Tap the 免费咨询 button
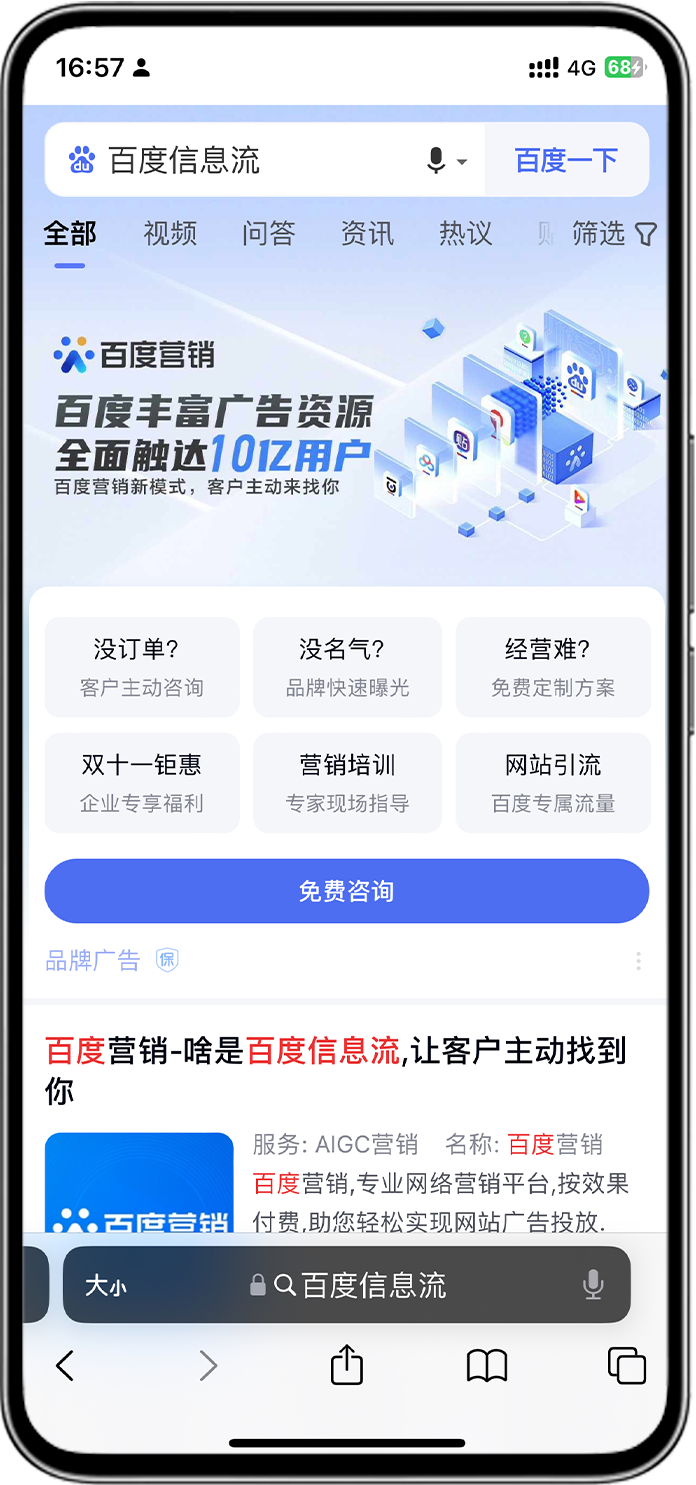The width and height of the screenshot is (696, 1485). pyautogui.click(x=347, y=891)
